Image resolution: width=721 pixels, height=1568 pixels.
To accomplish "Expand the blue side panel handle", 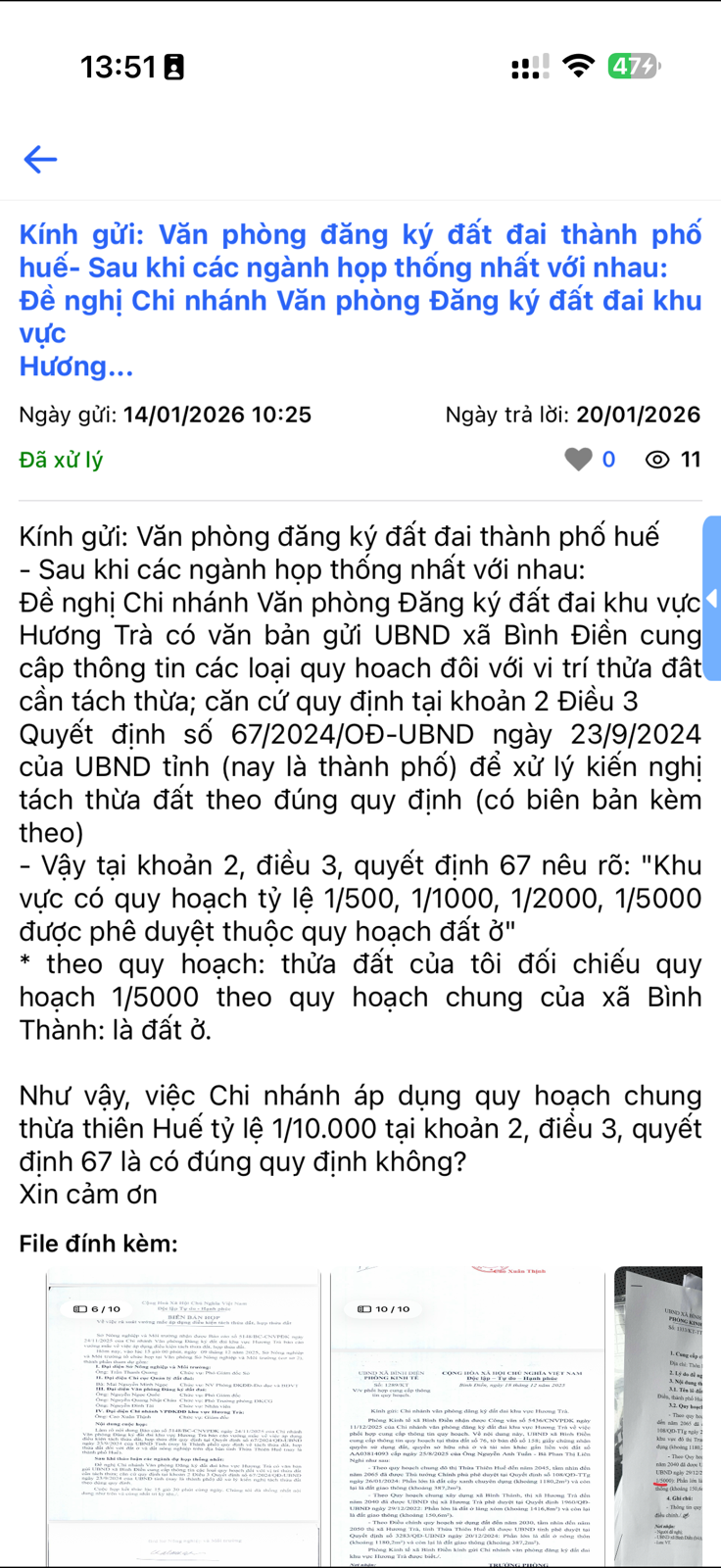I will pos(712,598).
